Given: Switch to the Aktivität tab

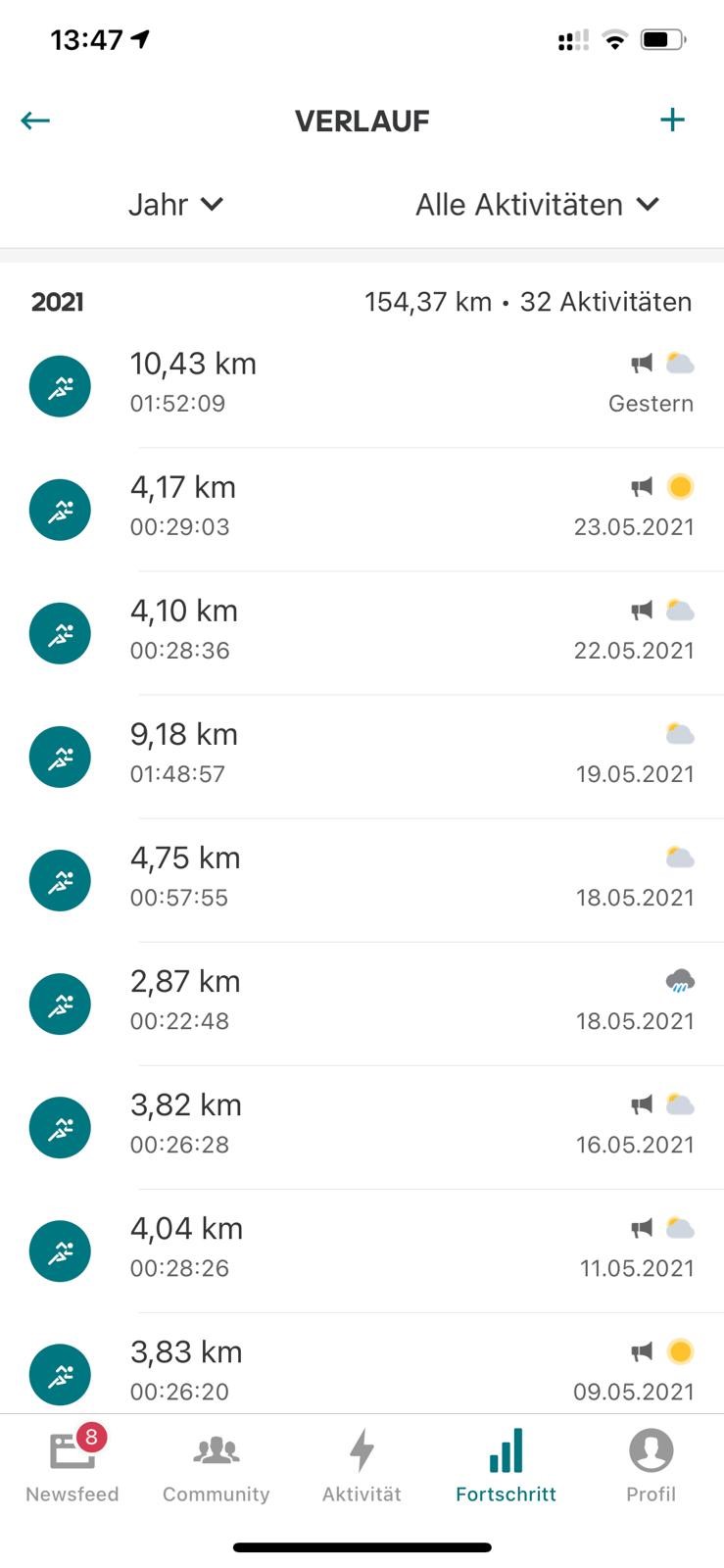Looking at the screenshot, I should 362,1464.
